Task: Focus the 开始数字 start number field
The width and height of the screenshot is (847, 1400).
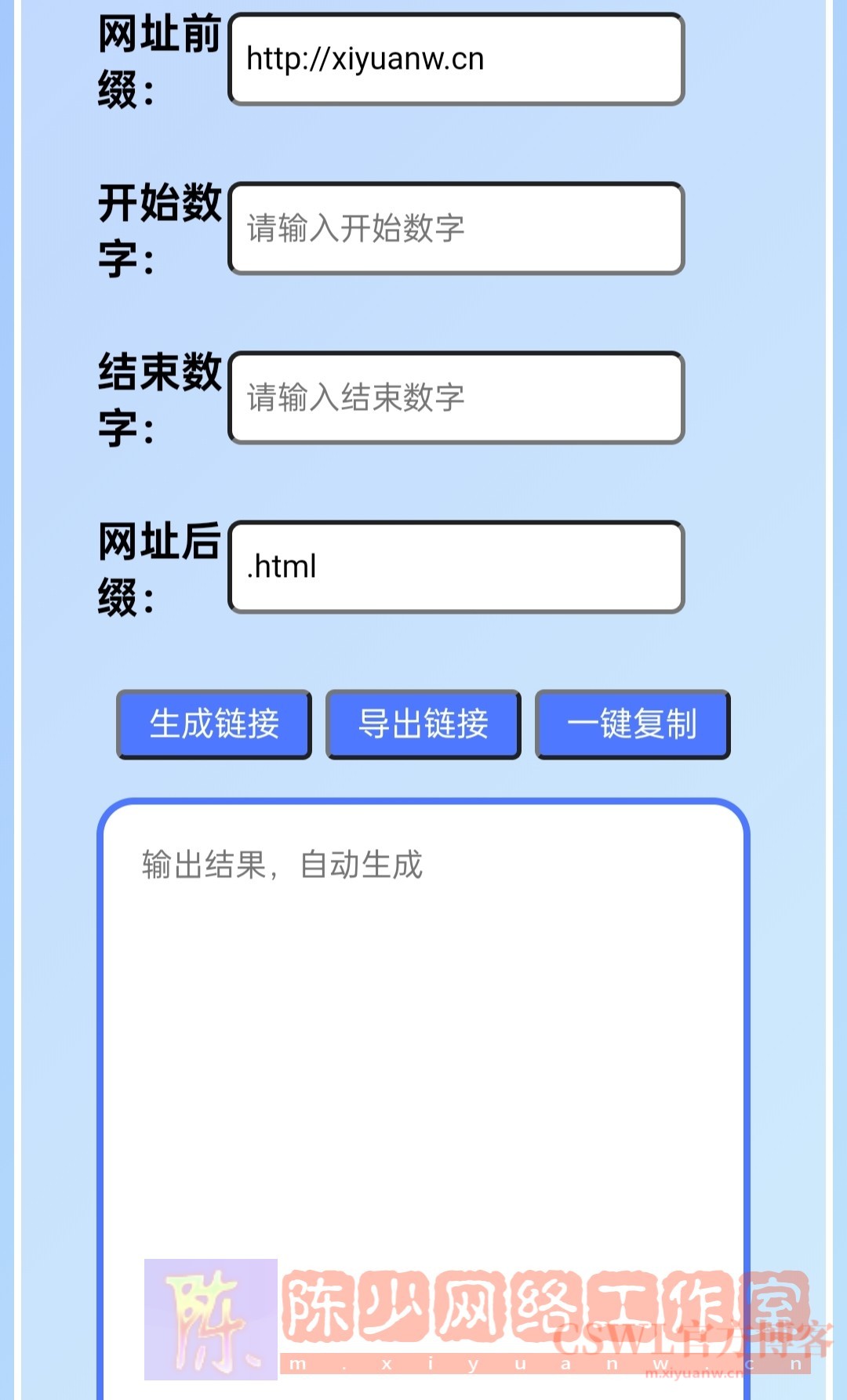Action: pyautogui.click(x=456, y=229)
